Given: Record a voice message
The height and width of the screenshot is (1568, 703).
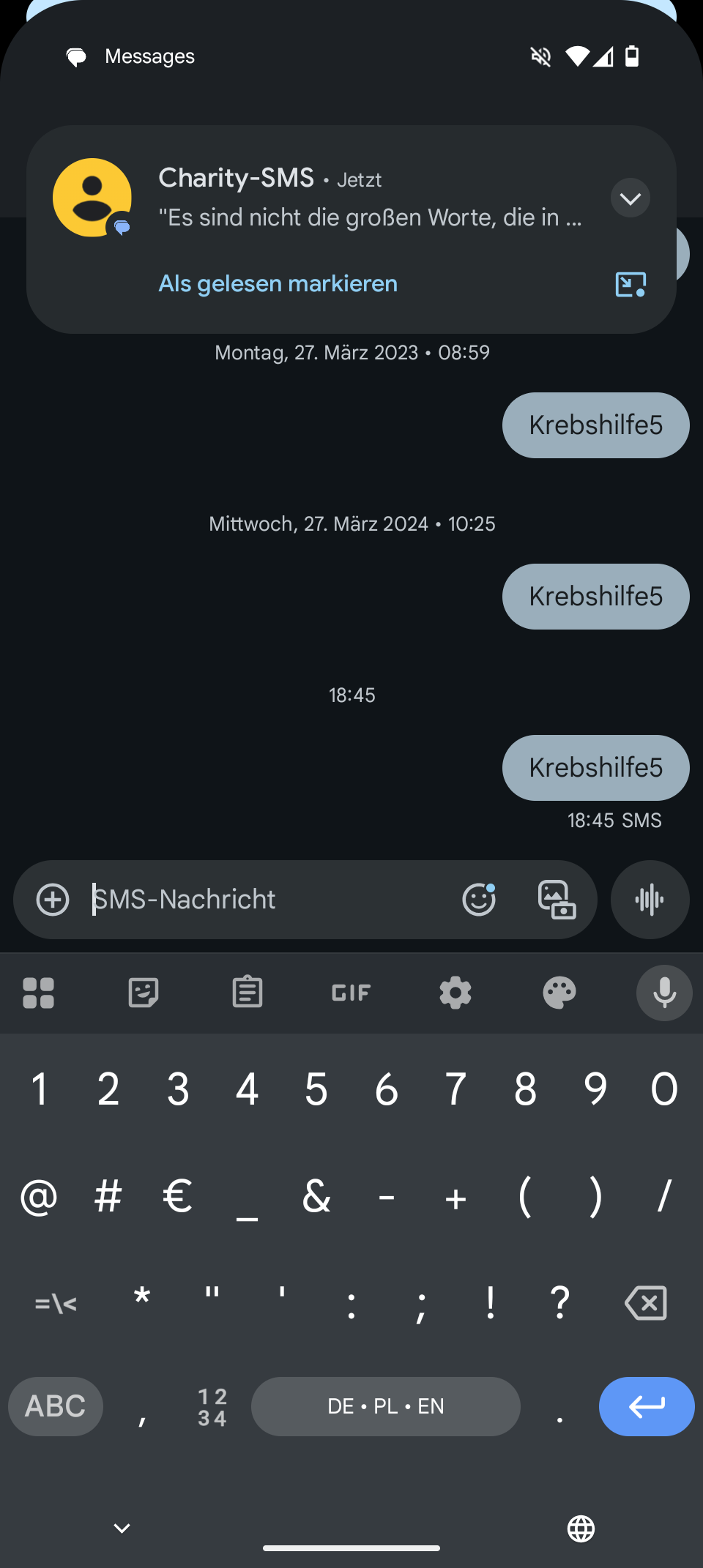Looking at the screenshot, I should [650, 900].
